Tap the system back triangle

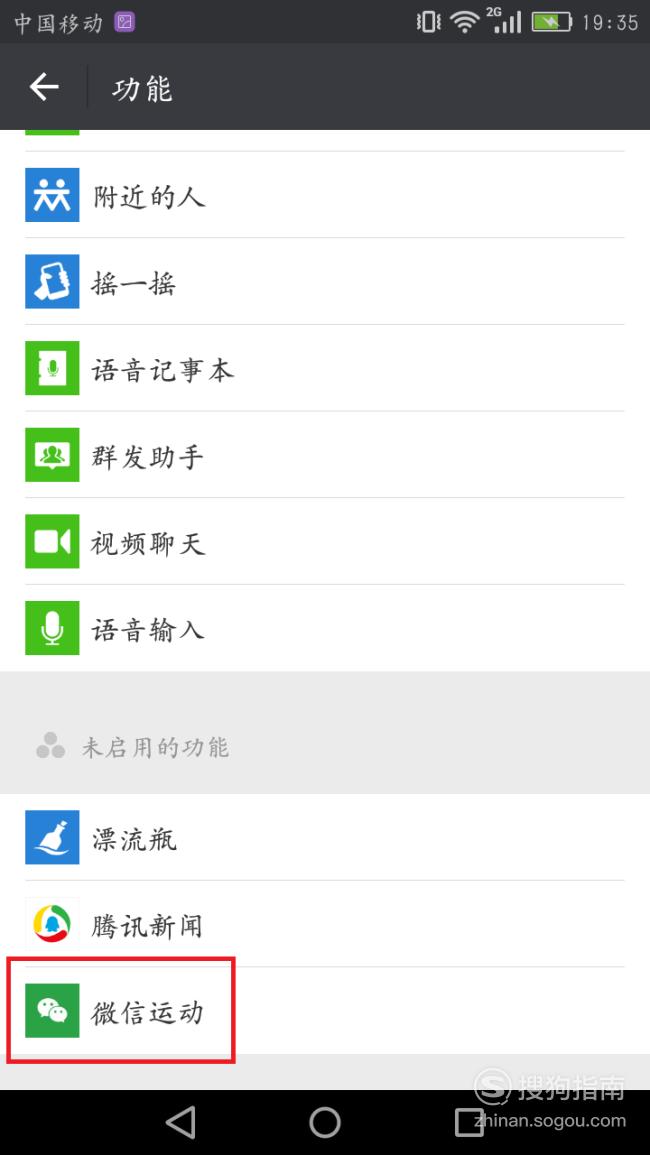[x=181, y=1123]
